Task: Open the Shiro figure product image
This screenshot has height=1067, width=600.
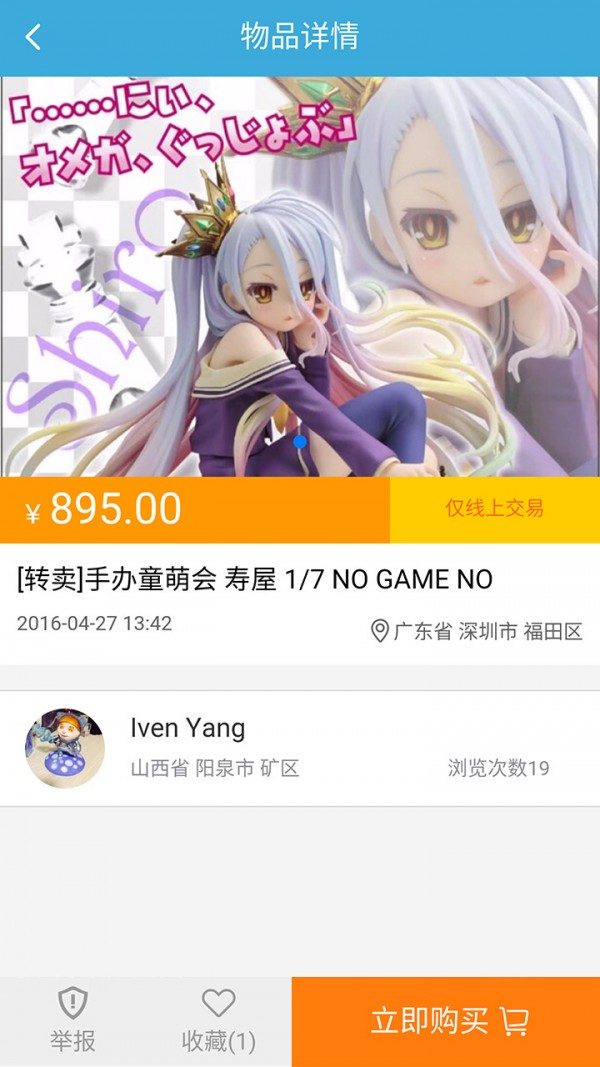Action: tap(300, 277)
